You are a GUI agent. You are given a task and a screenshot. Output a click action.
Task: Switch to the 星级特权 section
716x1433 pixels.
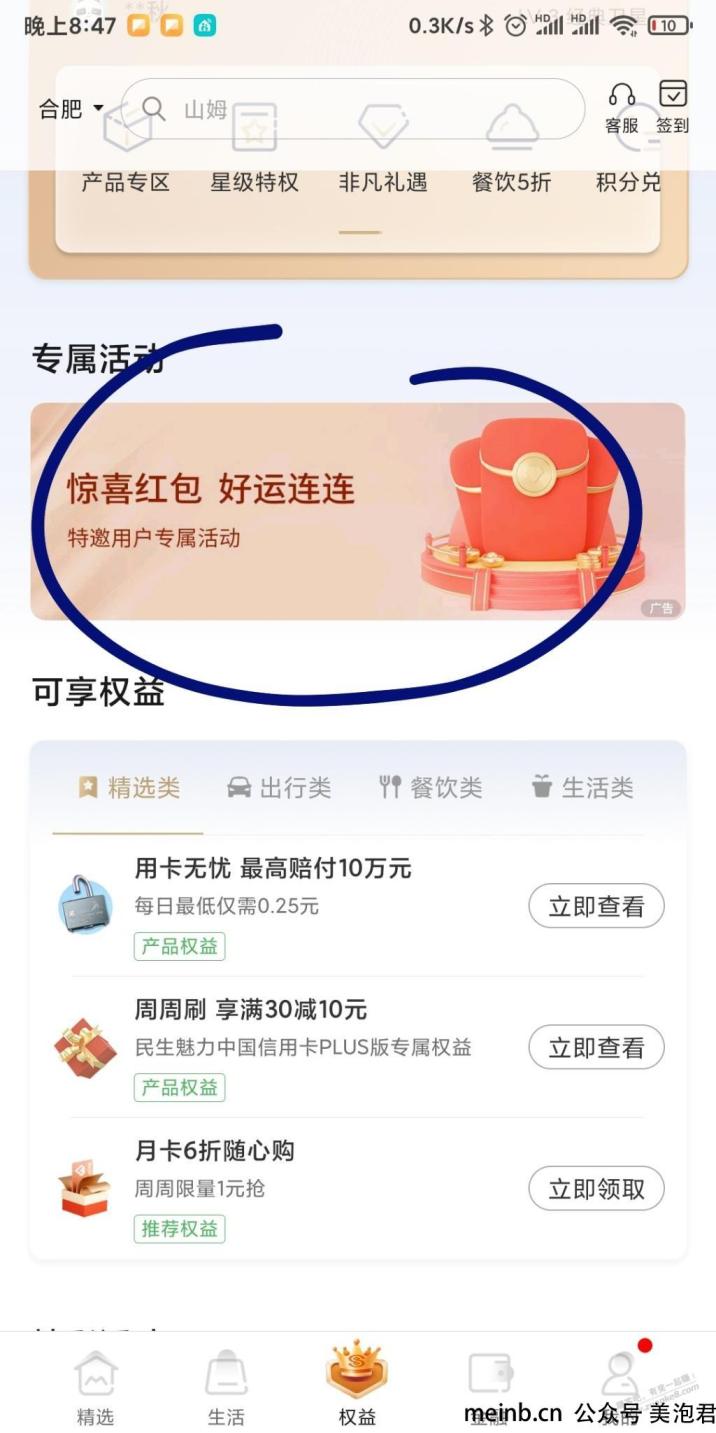(254, 182)
